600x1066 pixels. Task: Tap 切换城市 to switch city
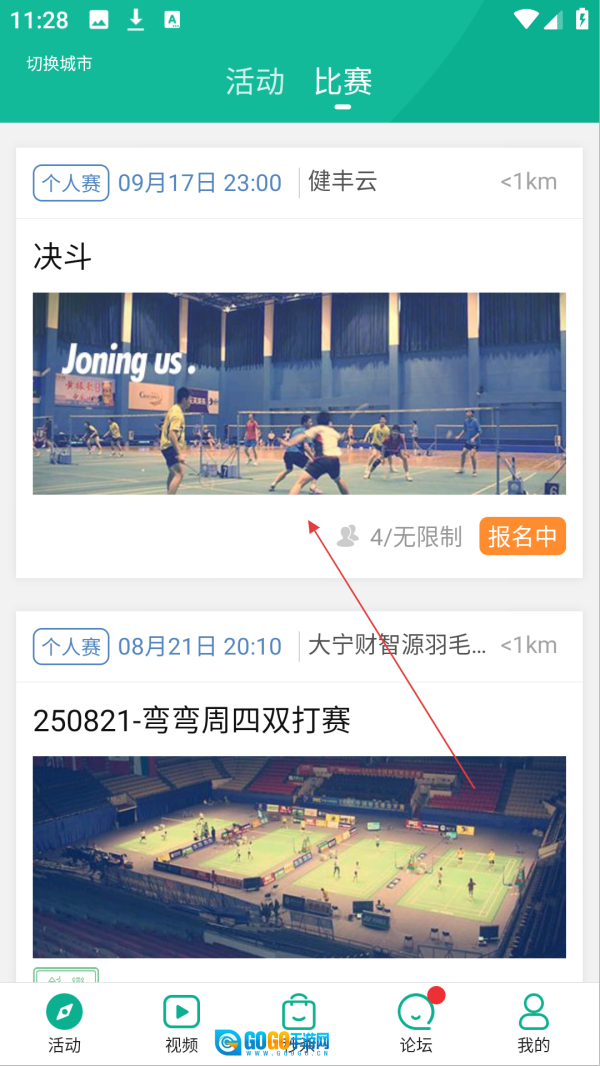[x=59, y=64]
